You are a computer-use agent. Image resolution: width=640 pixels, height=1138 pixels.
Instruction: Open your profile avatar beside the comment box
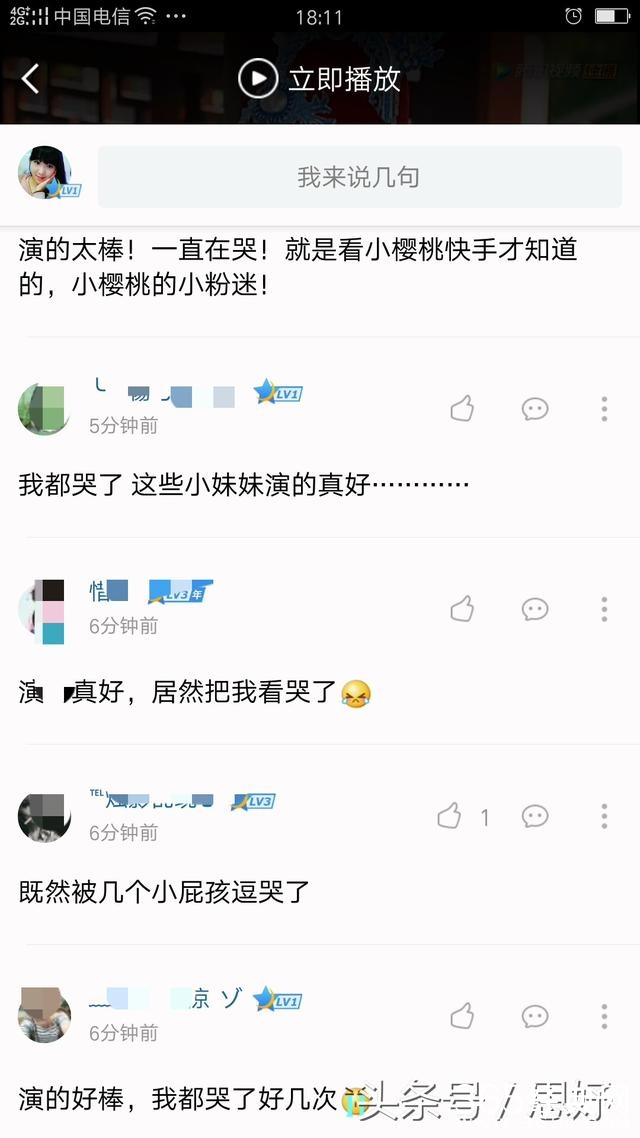click(x=45, y=173)
